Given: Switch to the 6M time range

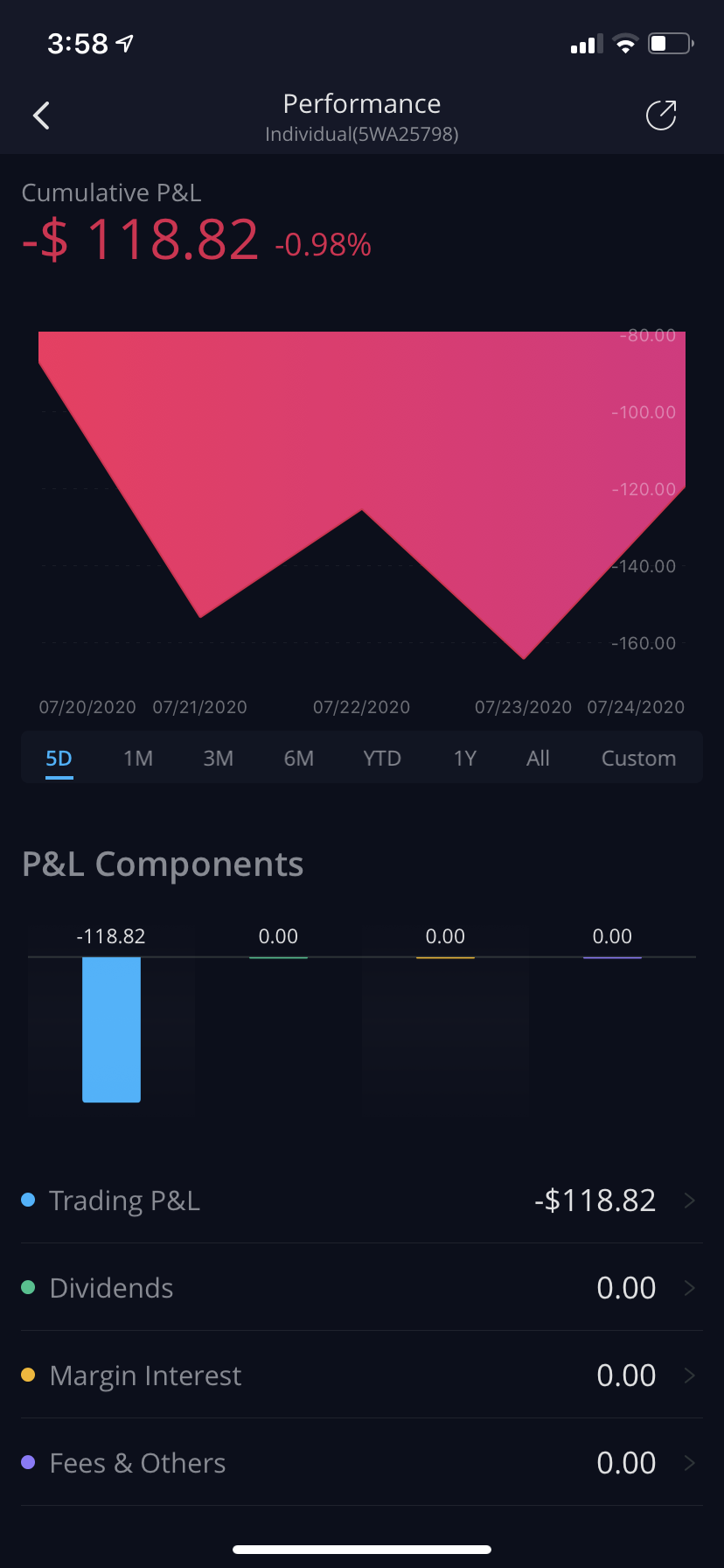Looking at the screenshot, I should (x=299, y=758).
